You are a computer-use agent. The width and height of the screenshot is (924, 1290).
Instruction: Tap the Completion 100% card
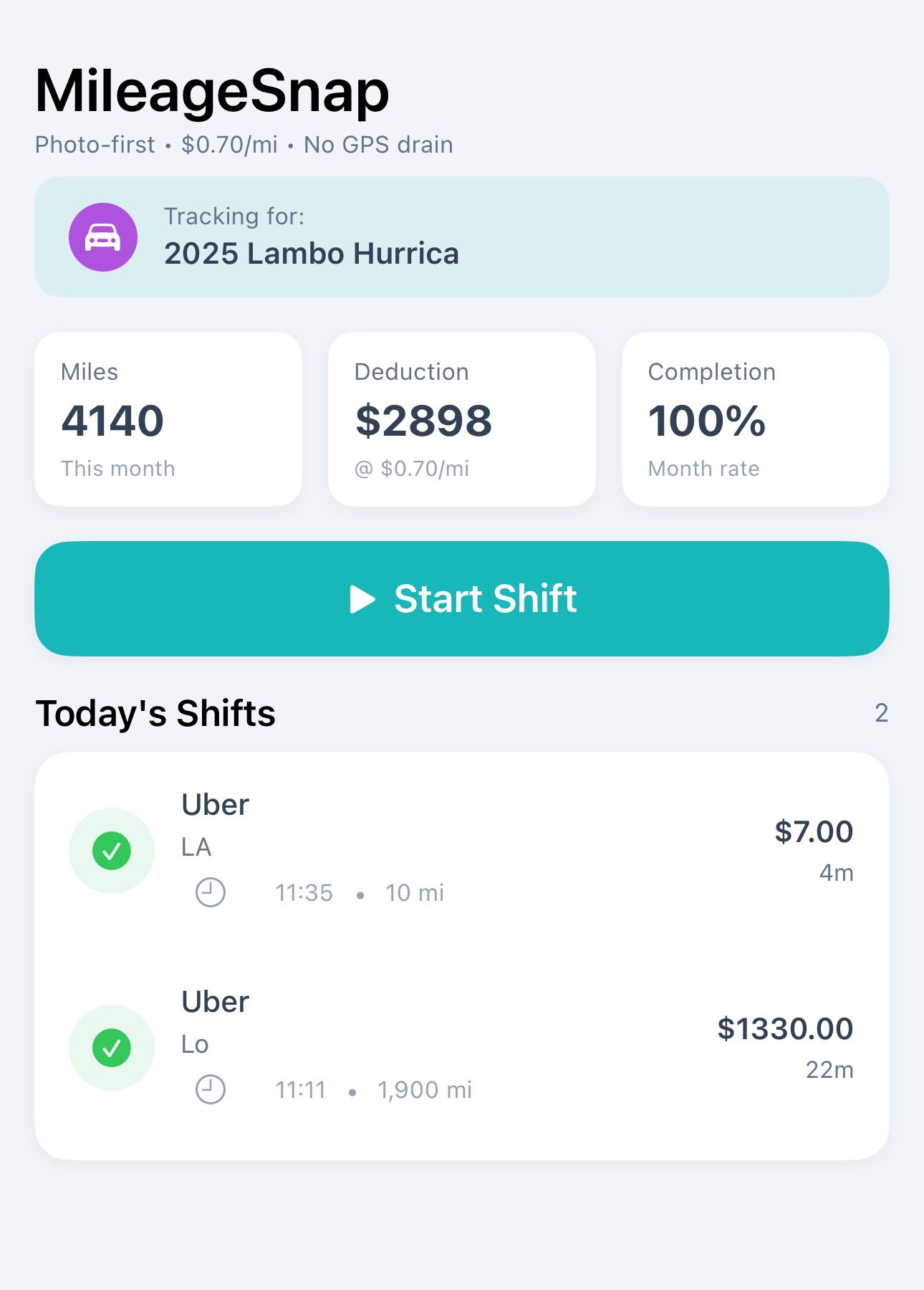tap(756, 419)
